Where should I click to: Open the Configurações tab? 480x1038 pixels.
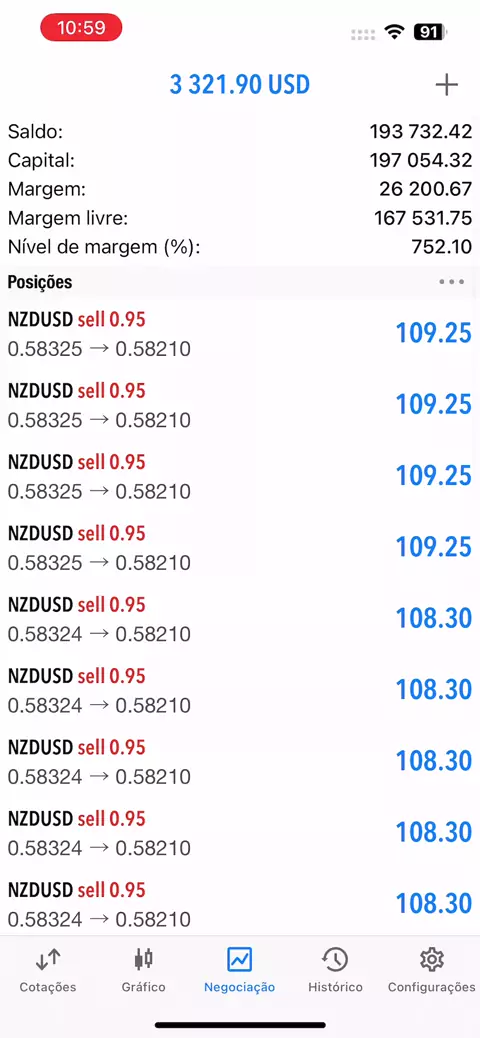coord(432,970)
